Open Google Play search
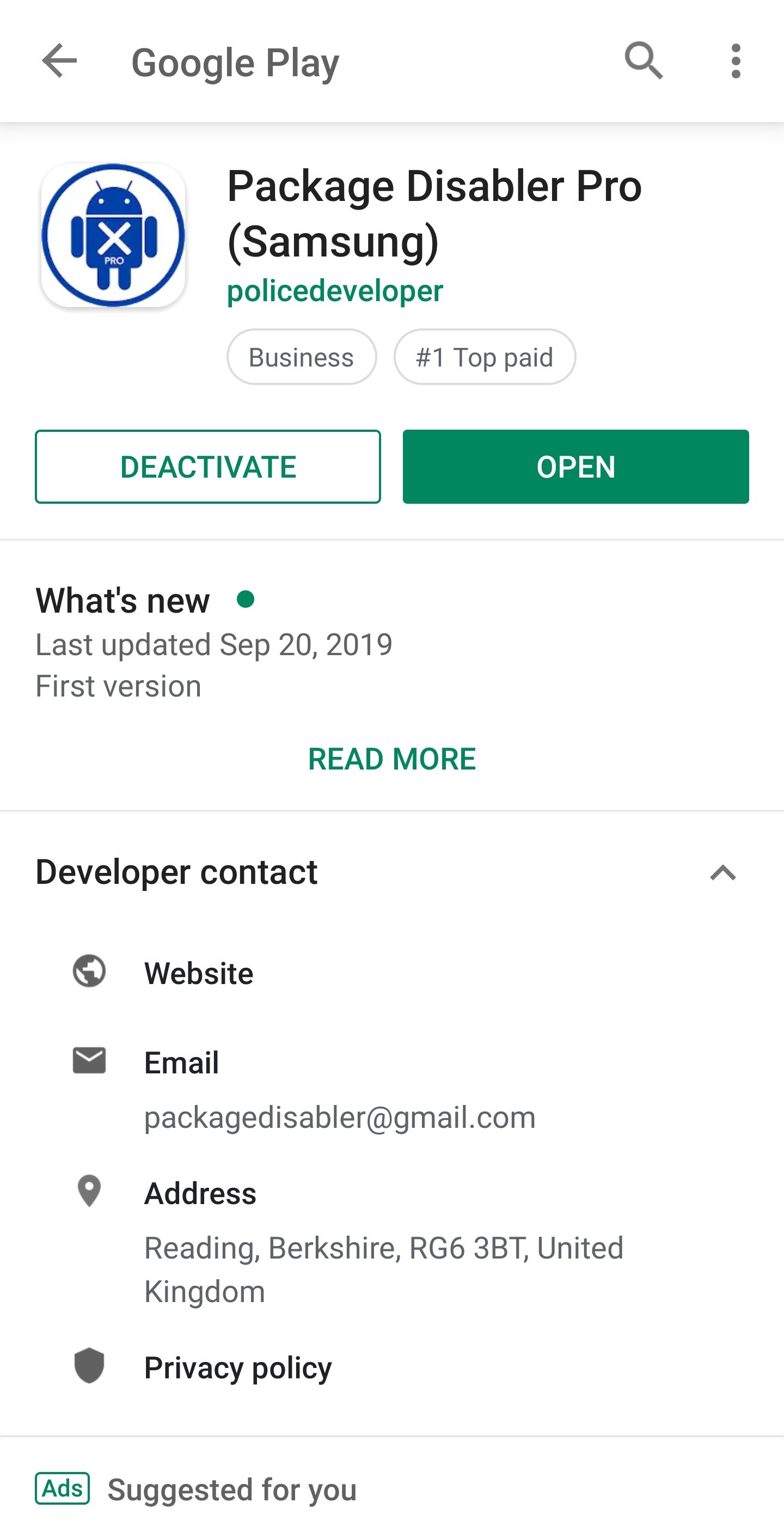The image size is (784, 1527). [x=644, y=60]
